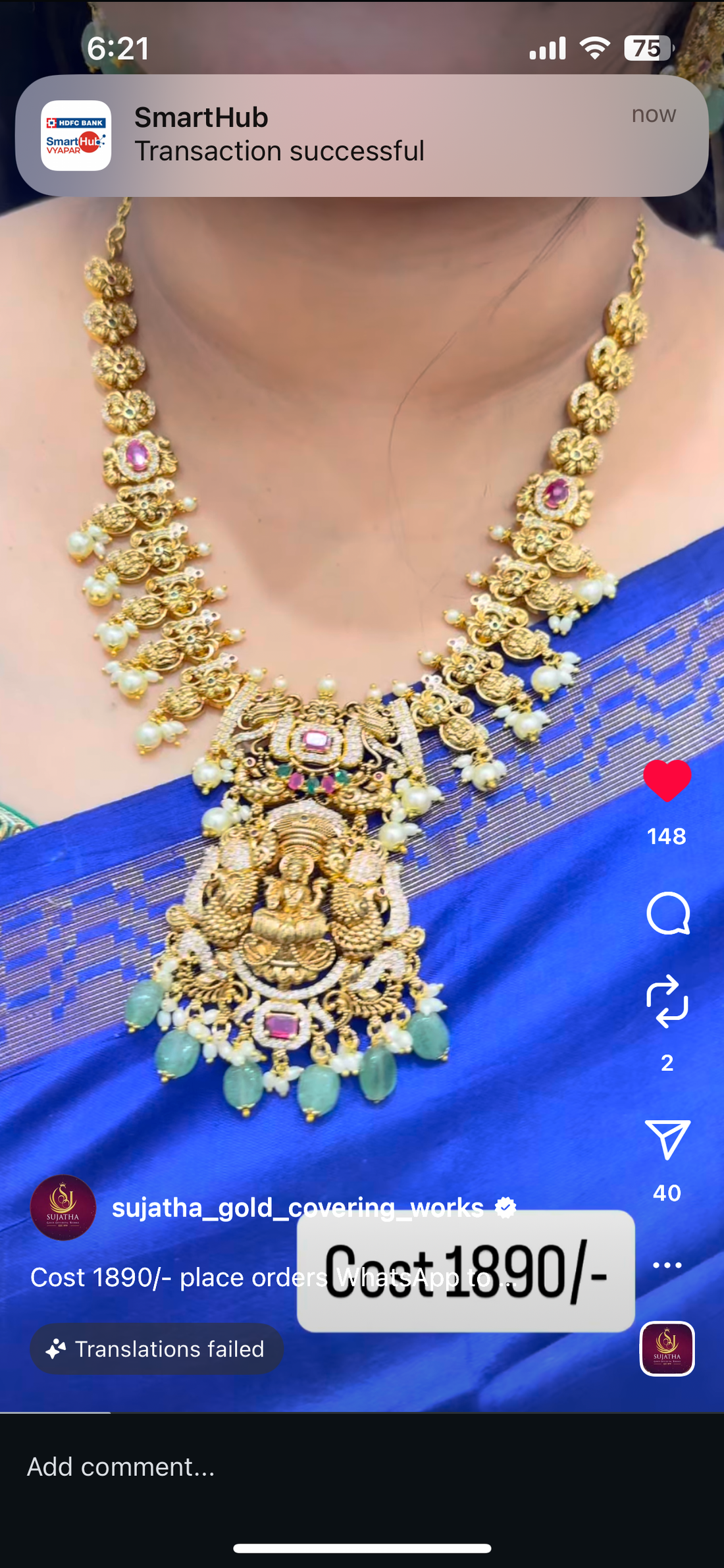Open the sujatha_gold_covering_works profile picture
Viewport: 724px width, 1568px height.
(63, 1208)
